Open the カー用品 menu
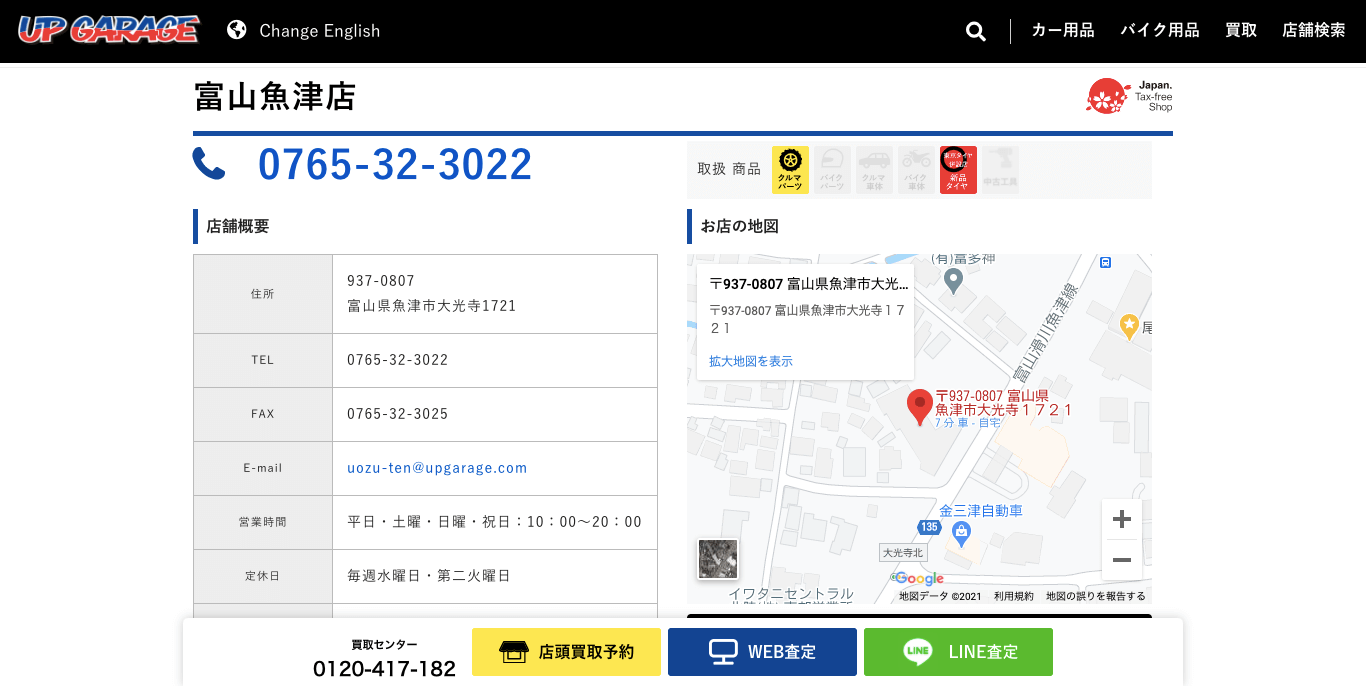This screenshot has height=686, width=1366. coord(1063,30)
